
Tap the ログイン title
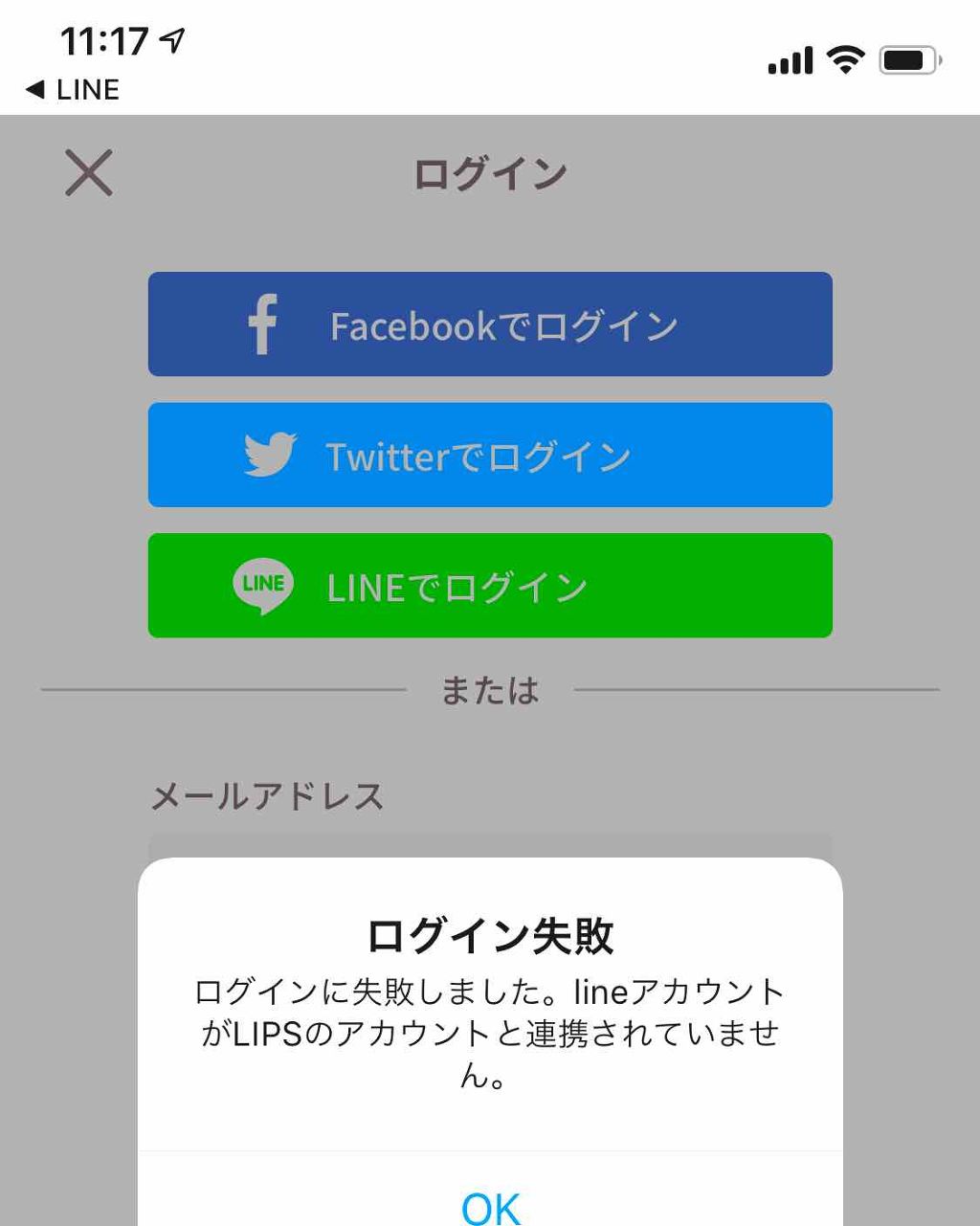[x=489, y=172]
